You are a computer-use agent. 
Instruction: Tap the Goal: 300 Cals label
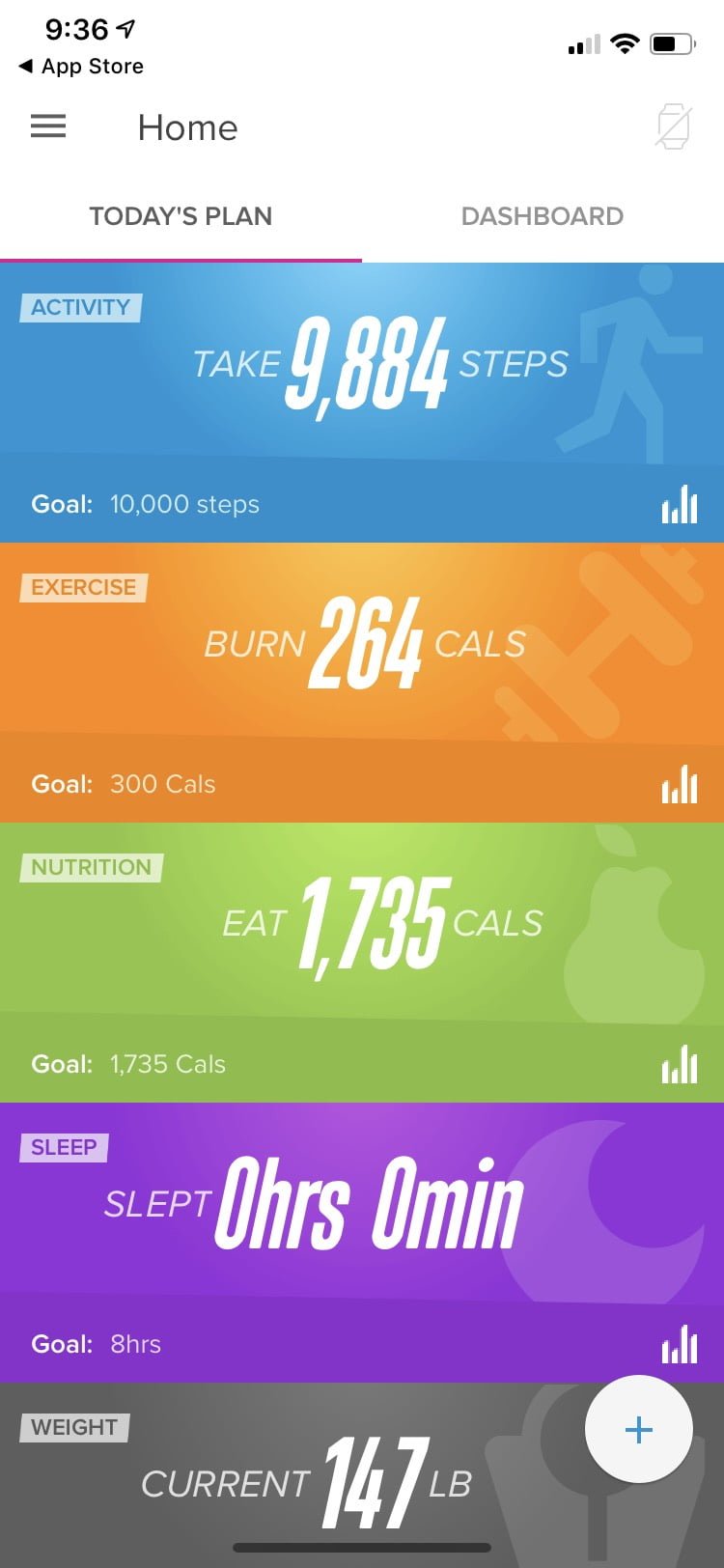point(127,783)
